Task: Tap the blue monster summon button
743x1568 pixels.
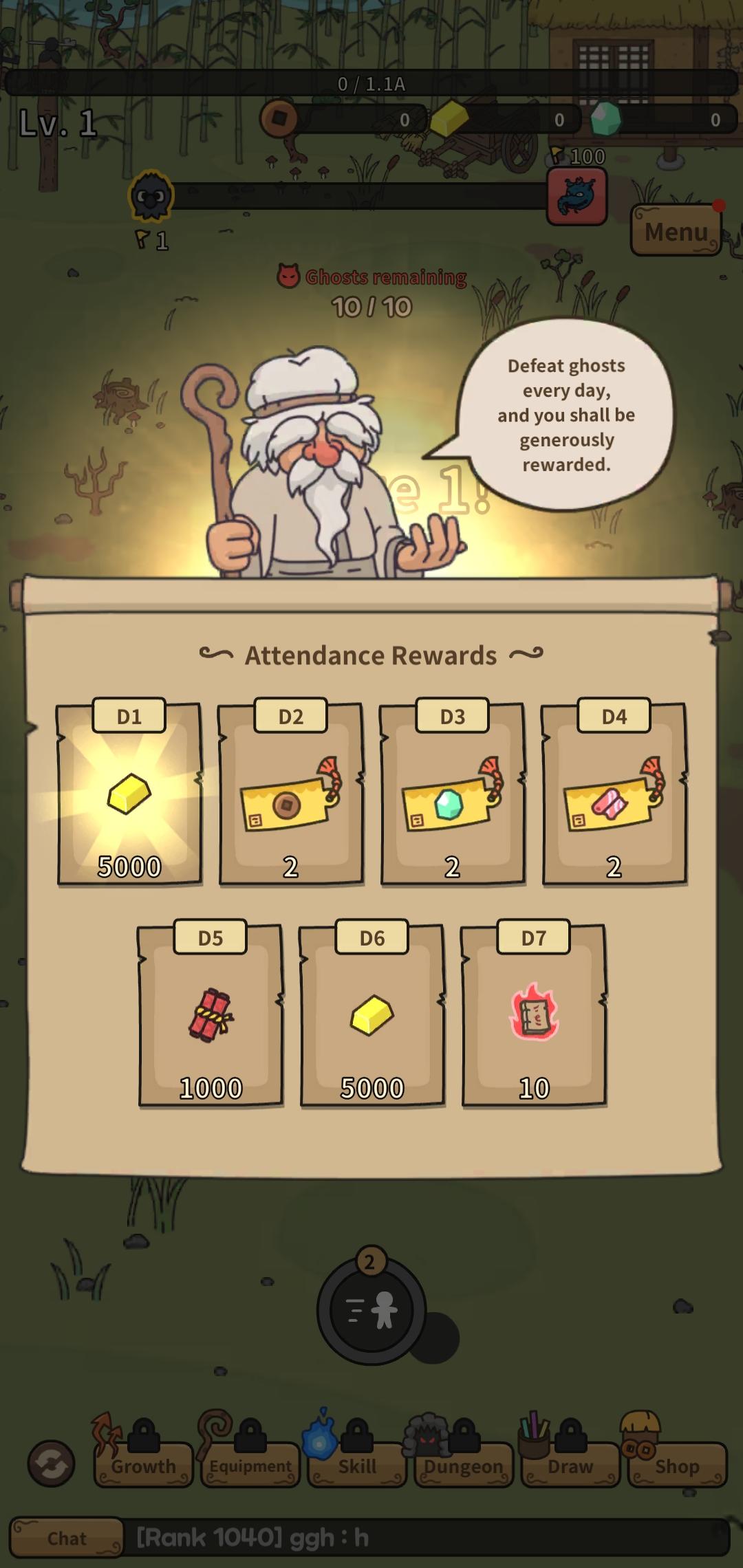Action: tap(577, 196)
